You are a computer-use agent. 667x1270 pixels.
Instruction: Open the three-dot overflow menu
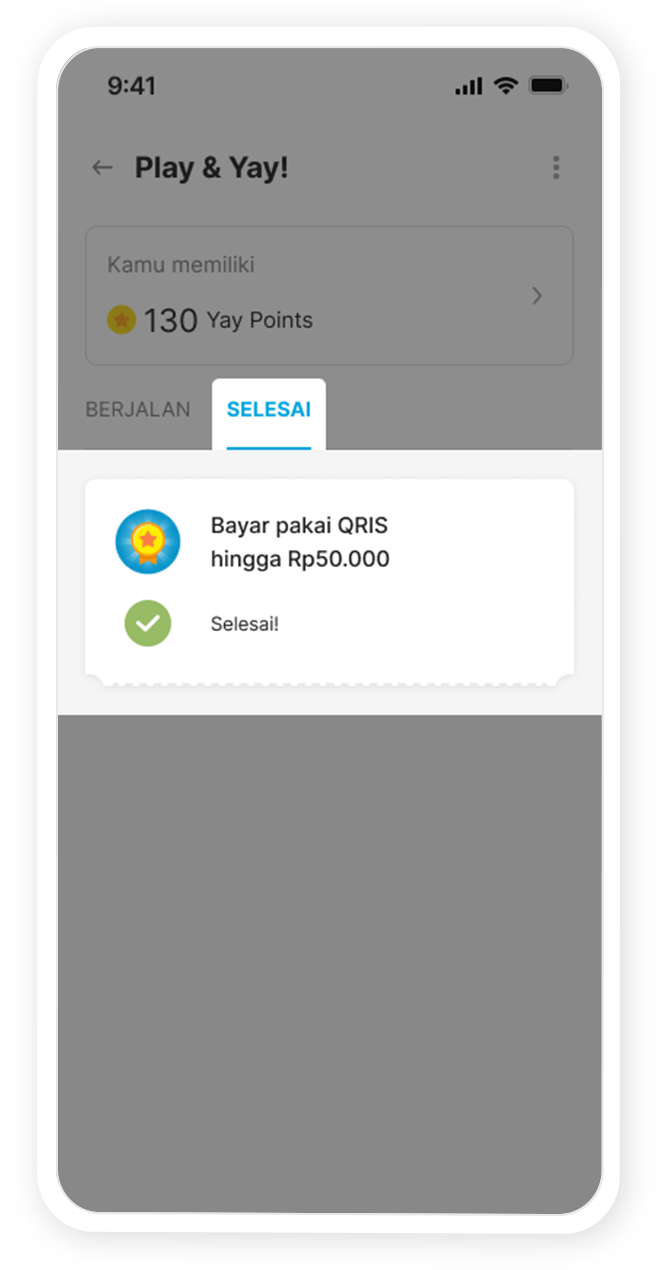(x=556, y=168)
